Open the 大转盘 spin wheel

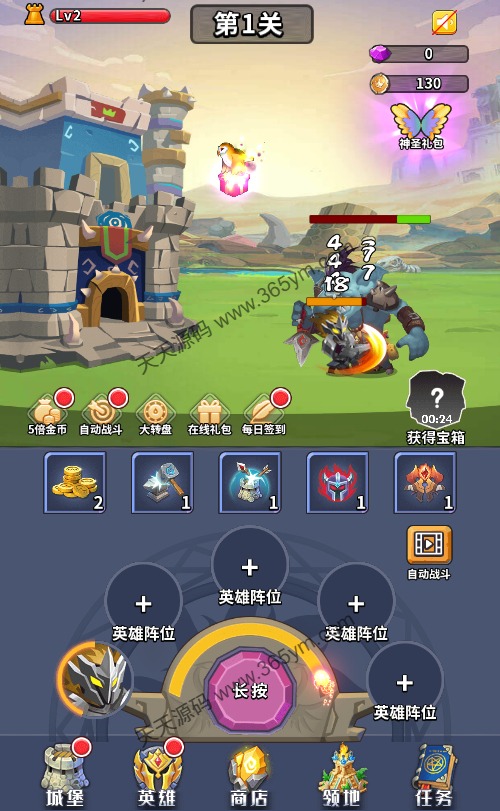tap(155, 414)
